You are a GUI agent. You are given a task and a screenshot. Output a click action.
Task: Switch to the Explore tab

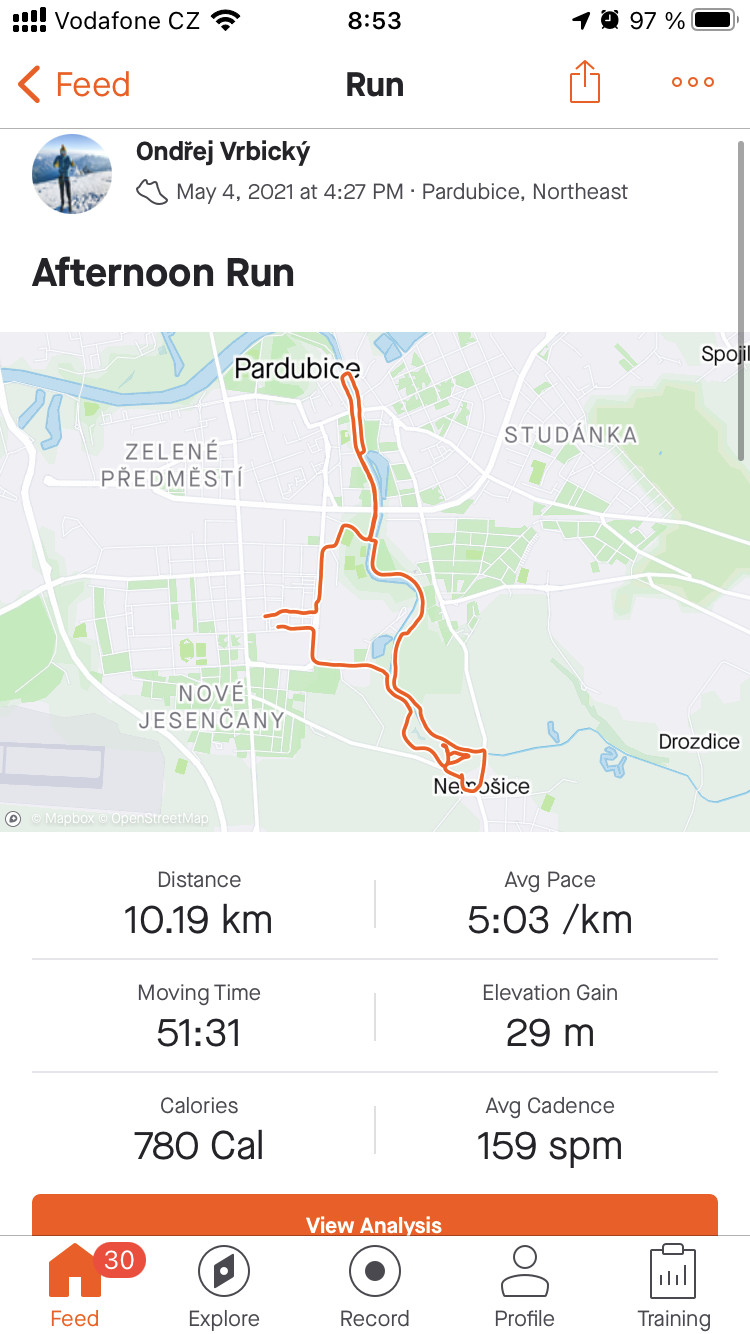[x=224, y=1289]
